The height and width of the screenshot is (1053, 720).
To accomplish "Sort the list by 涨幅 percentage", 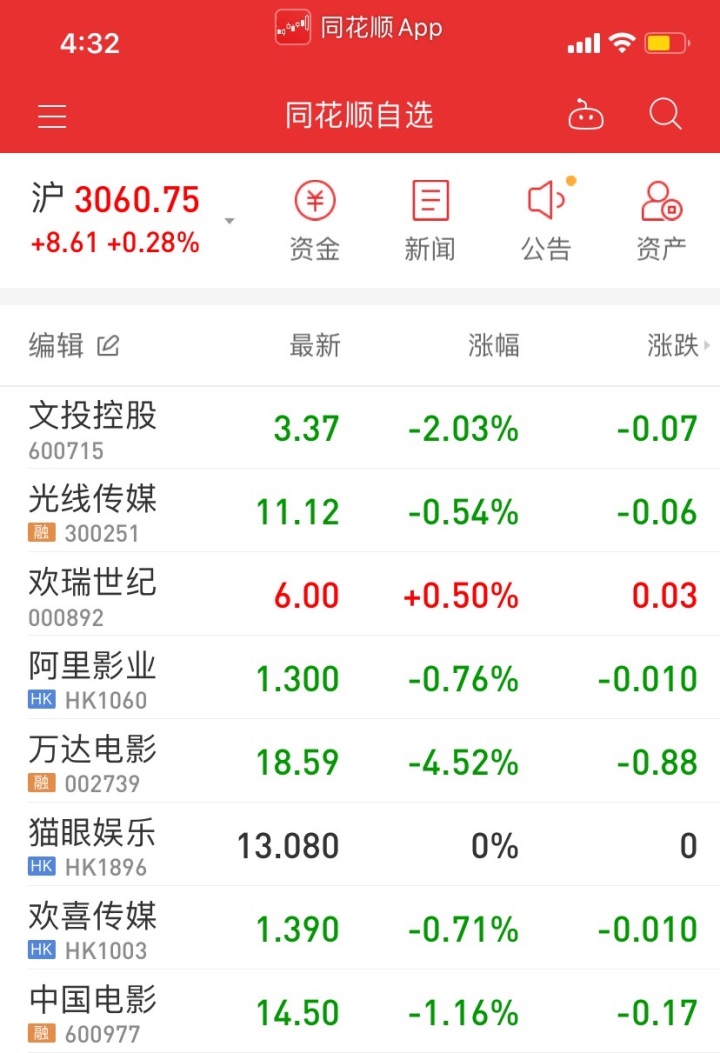I will point(494,346).
